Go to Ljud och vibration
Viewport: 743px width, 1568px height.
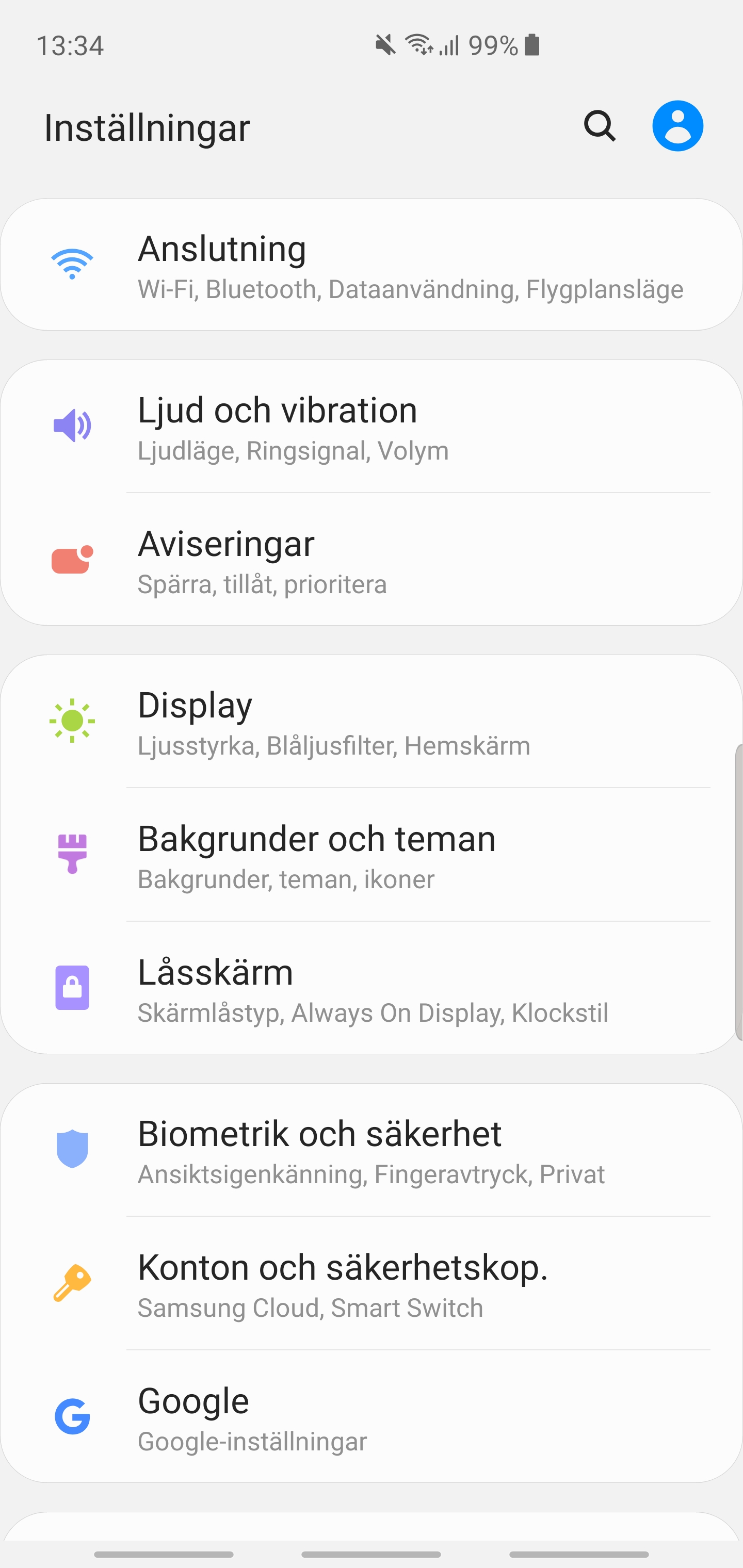coord(372,426)
